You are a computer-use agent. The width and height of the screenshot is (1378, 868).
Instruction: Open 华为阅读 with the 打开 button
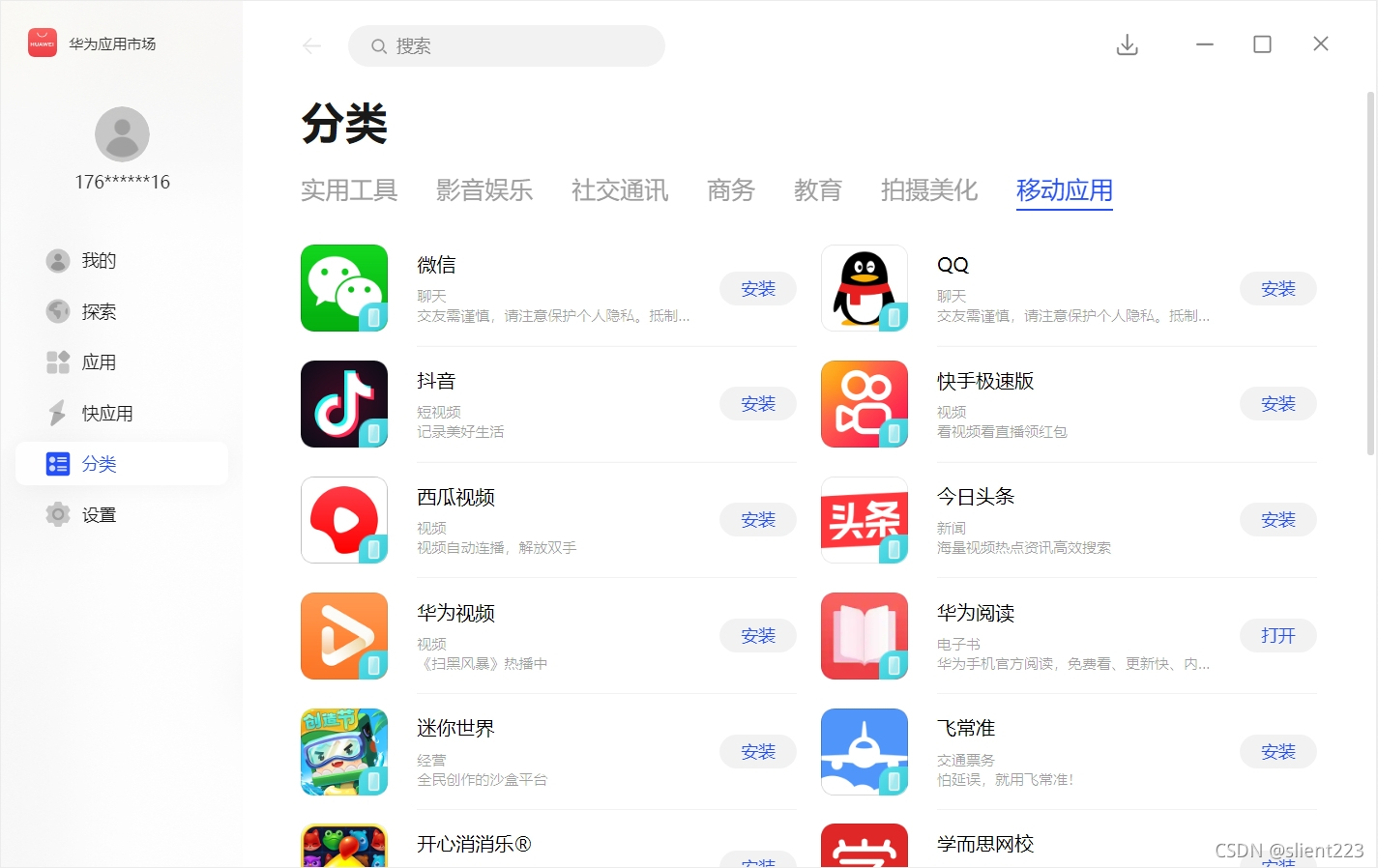pyautogui.click(x=1277, y=636)
